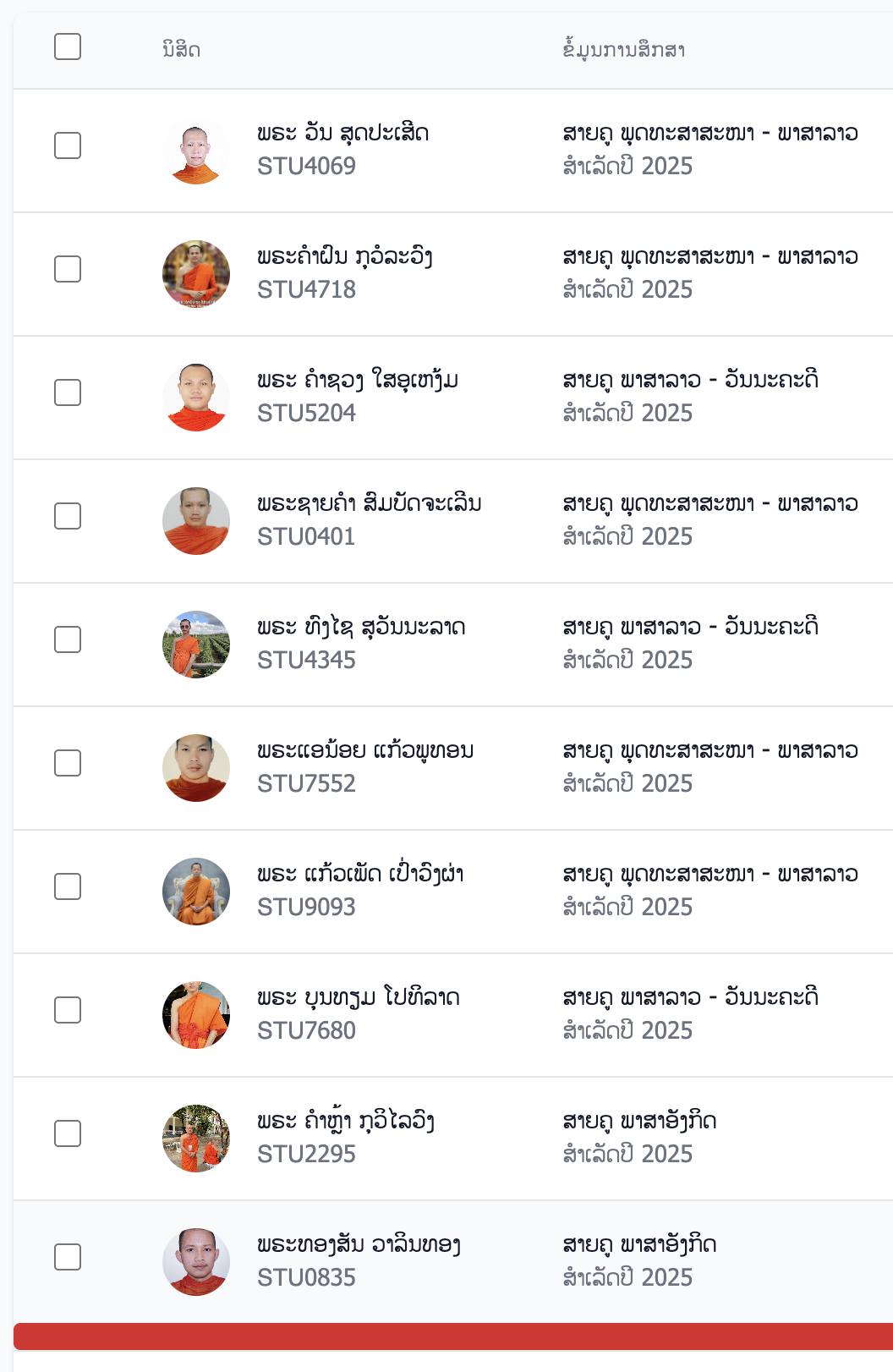
Task: Check the box beside student STU0835
Action: (68, 1257)
